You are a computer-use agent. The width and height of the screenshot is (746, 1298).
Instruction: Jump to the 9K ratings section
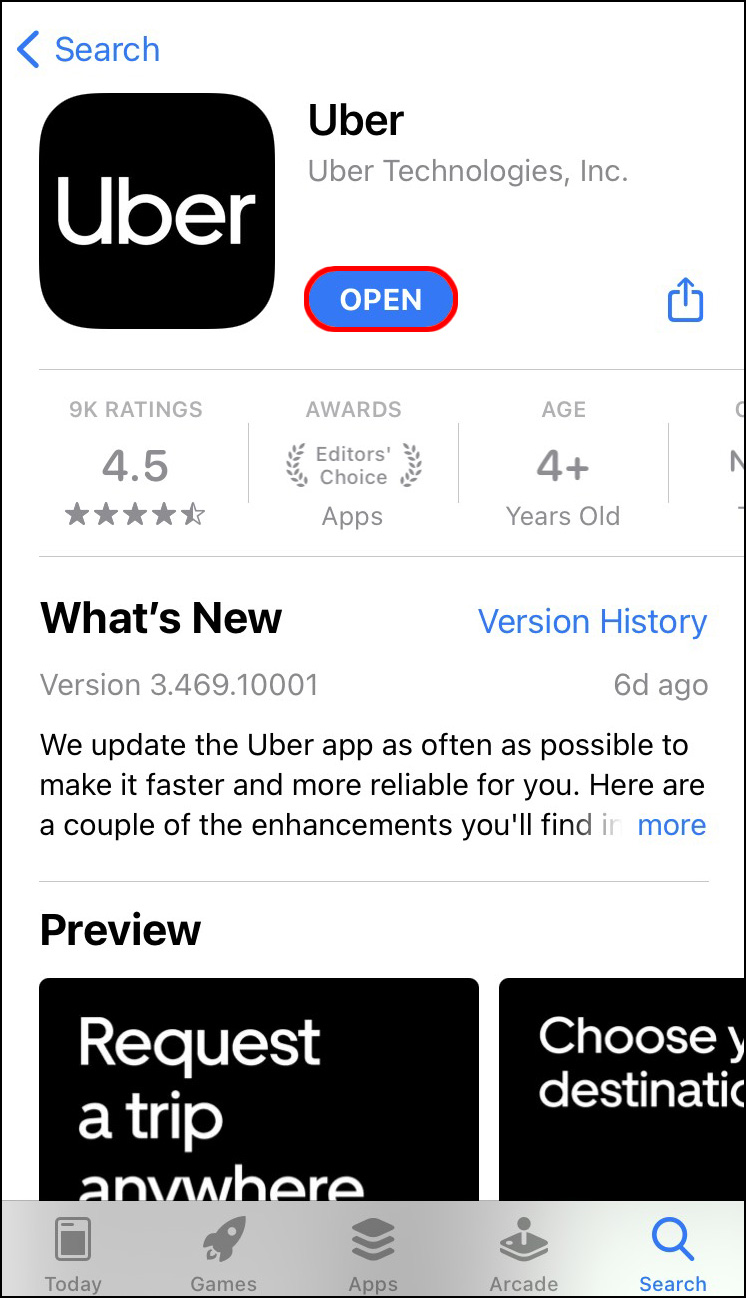tap(136, 465)
